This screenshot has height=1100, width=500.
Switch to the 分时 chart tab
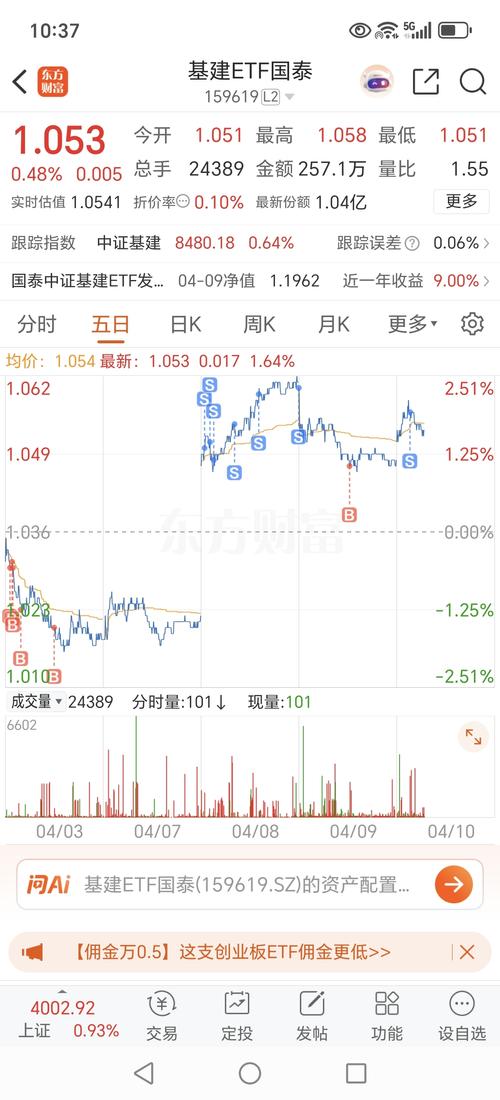click(x=36, y=324)
